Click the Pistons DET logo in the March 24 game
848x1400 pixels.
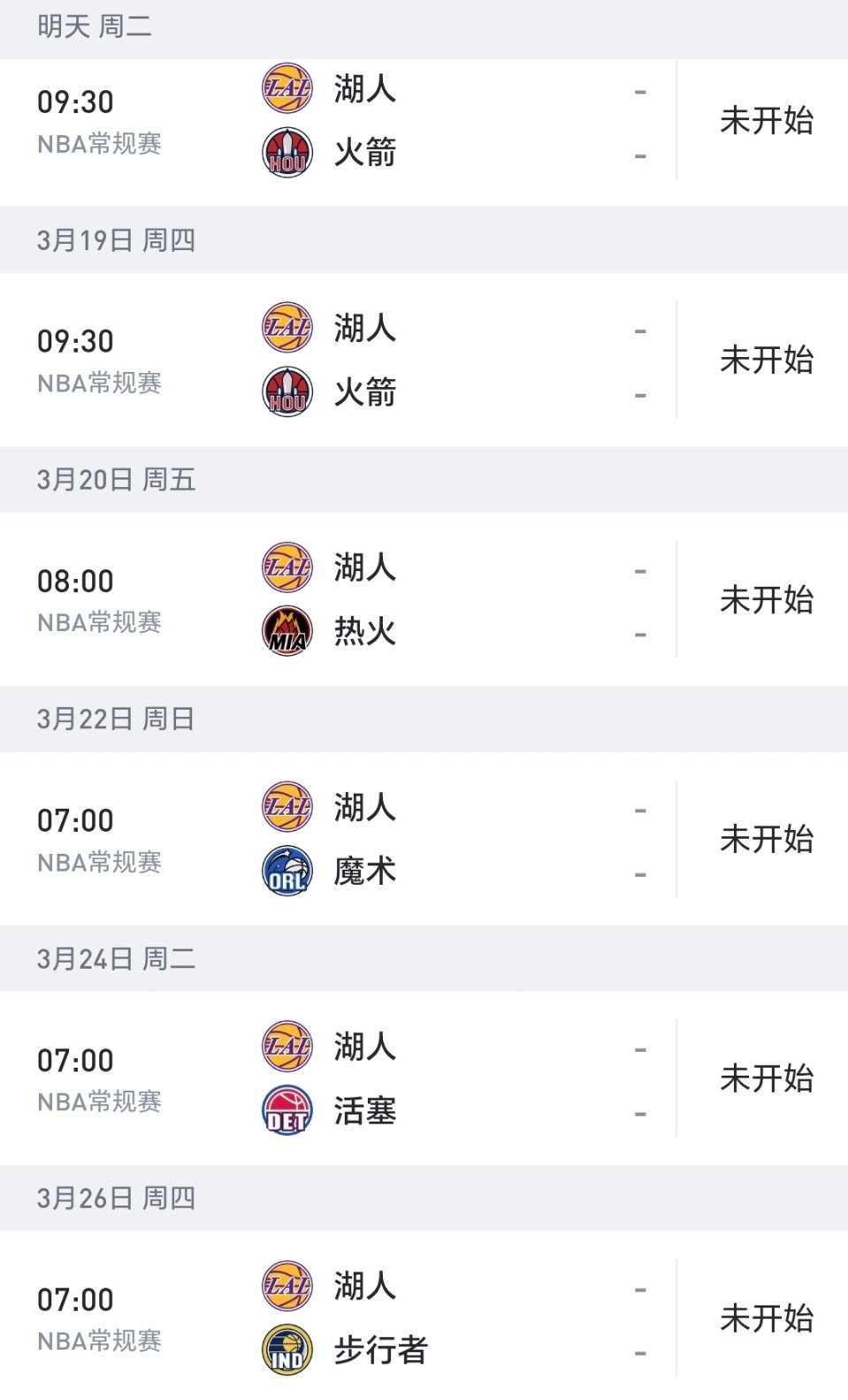click(x=285, y=1110)
